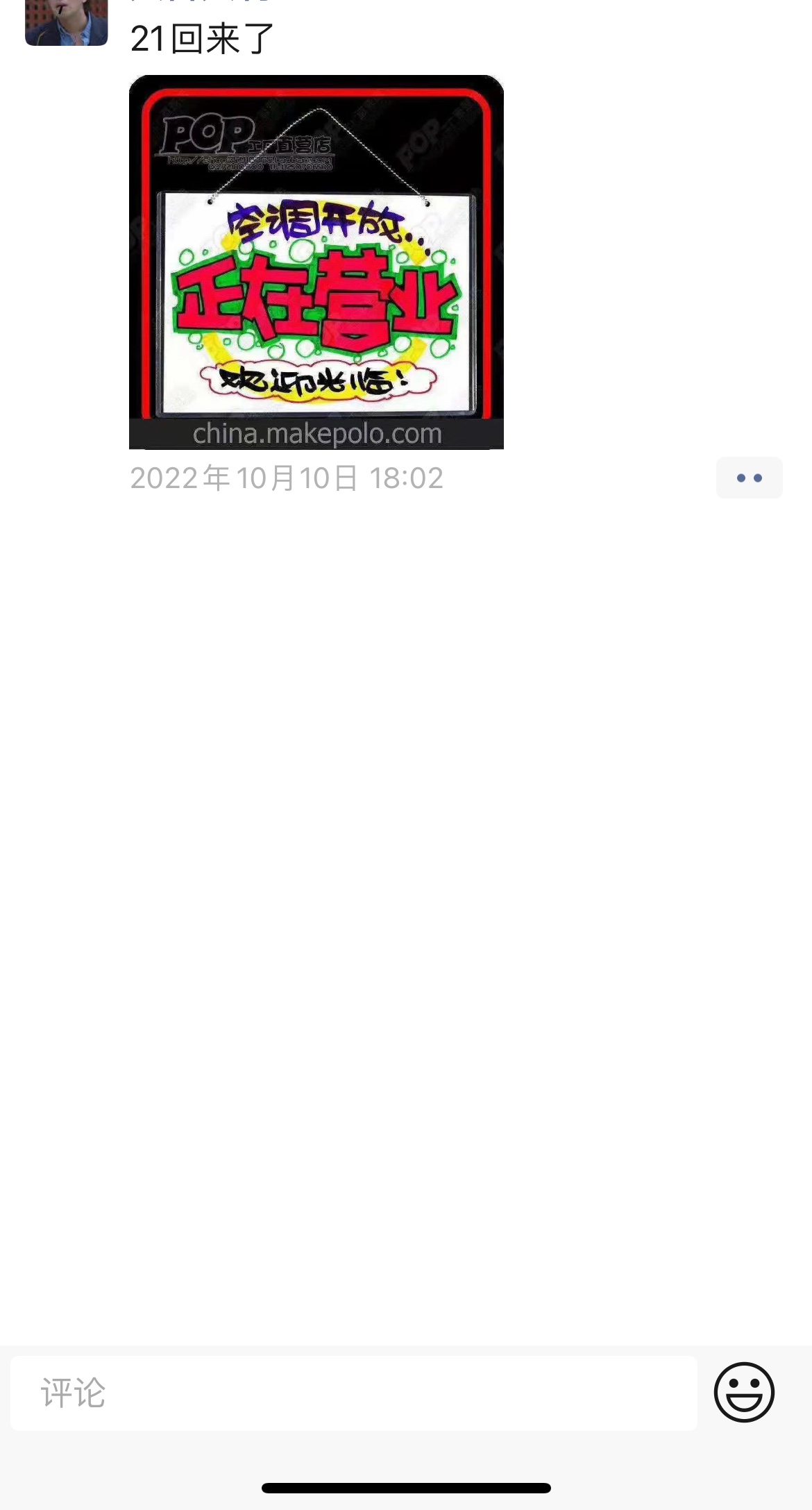Image resolution: width=812 pixels, height=1510 pixels.
Task: Open the emoji picker smiley icon
Action: (x=744, y=1392)
